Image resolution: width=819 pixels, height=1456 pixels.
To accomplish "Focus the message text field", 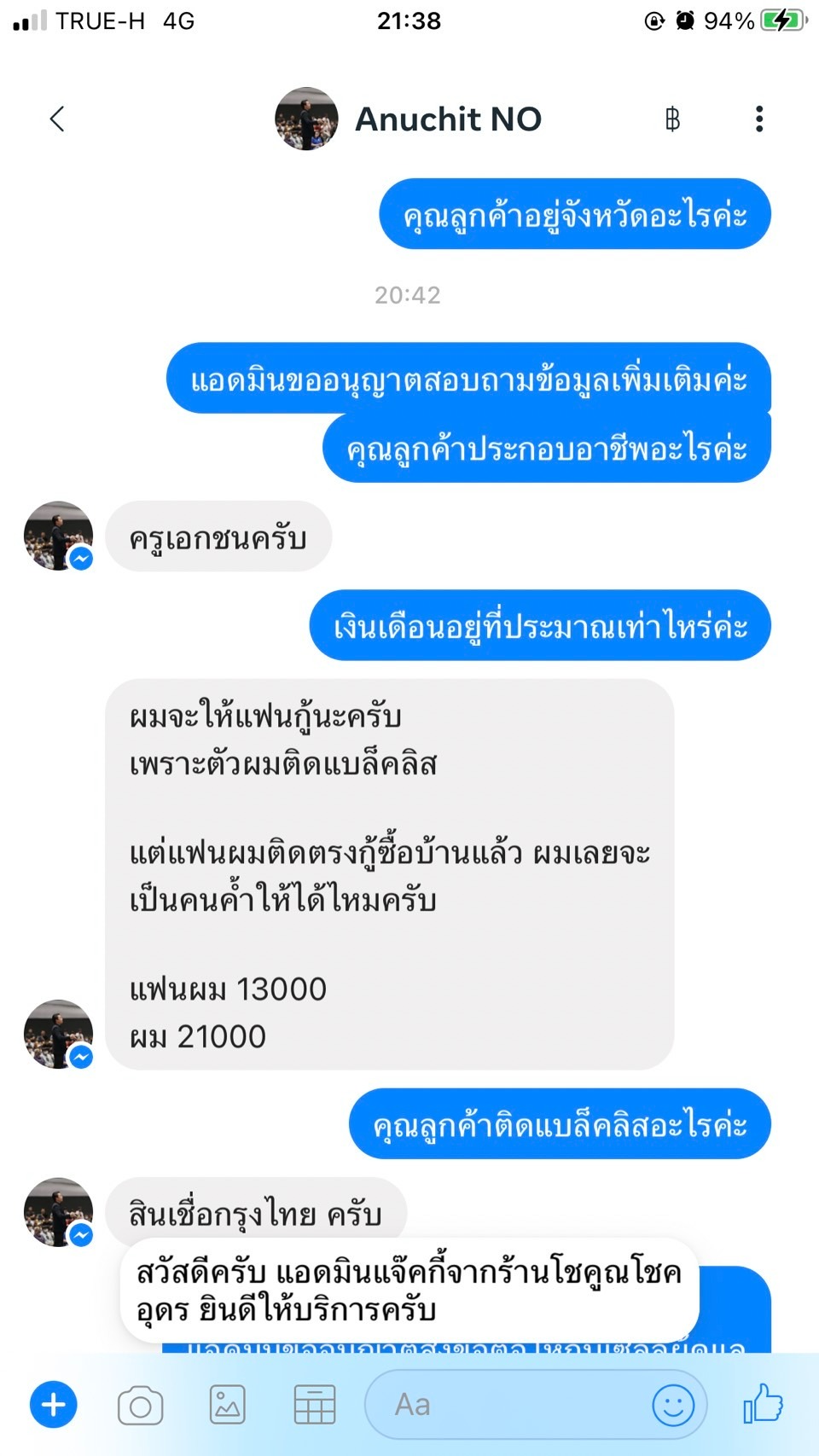I will click(512, 1405).
